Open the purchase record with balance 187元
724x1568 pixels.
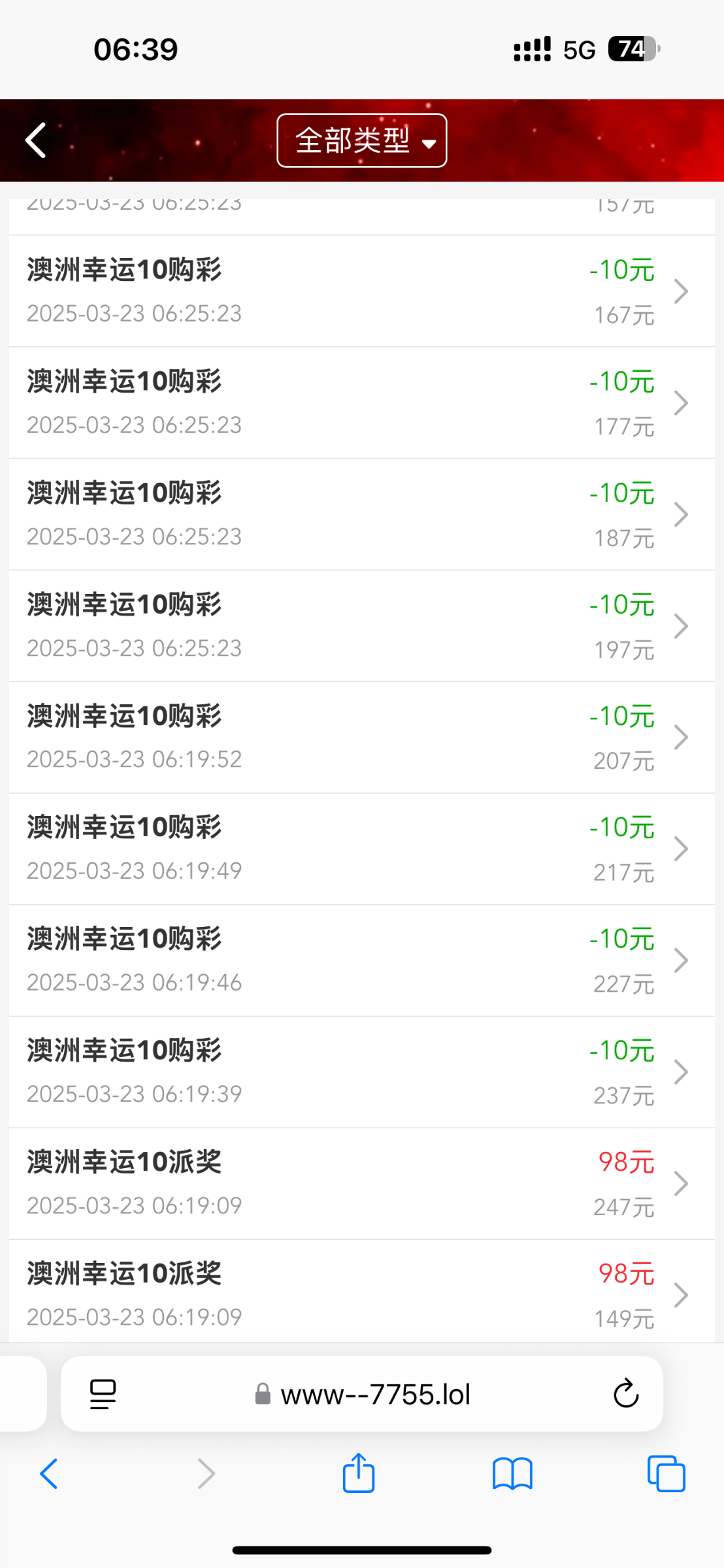(362, 514)
